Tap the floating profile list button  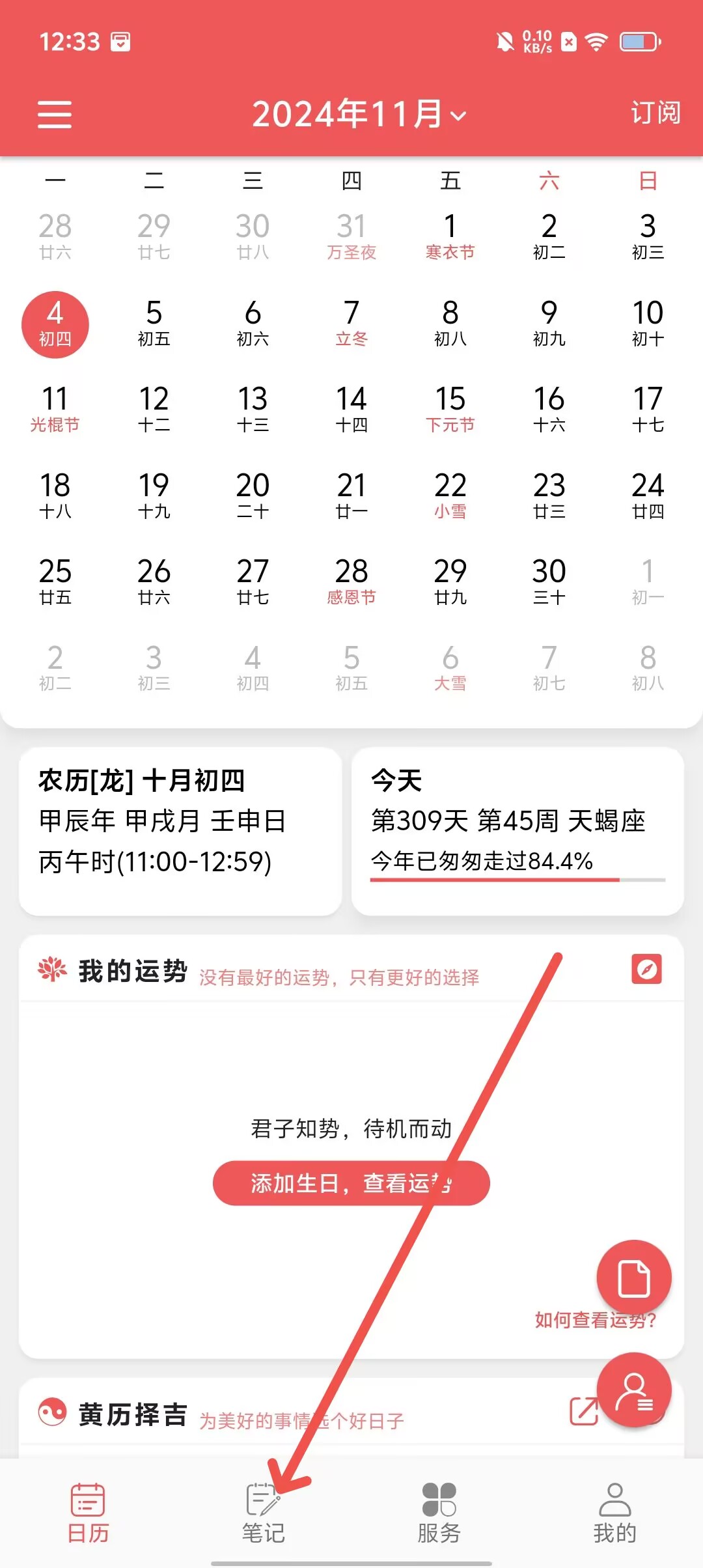(x=633, y=1390)
